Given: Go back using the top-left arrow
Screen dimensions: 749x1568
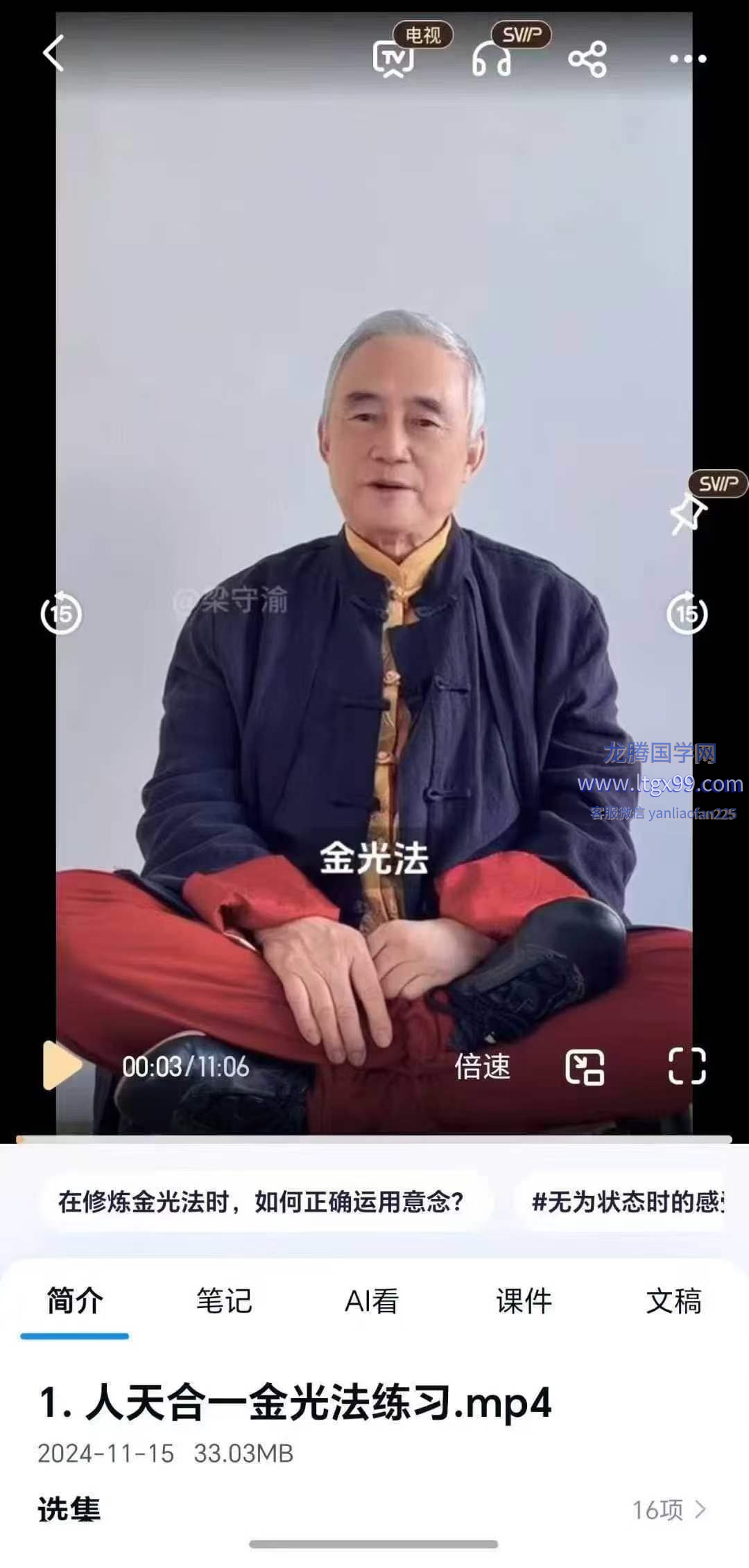Looking at the screenshot, I should point(53,53).
